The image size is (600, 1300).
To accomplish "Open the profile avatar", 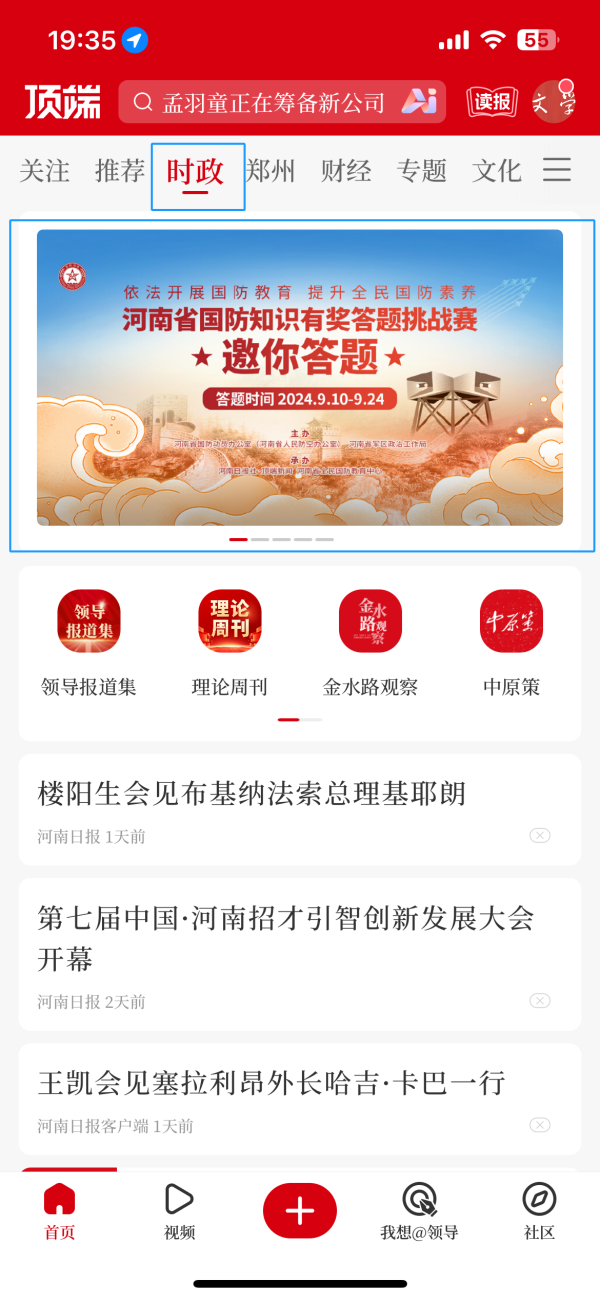I will (553, 101).
